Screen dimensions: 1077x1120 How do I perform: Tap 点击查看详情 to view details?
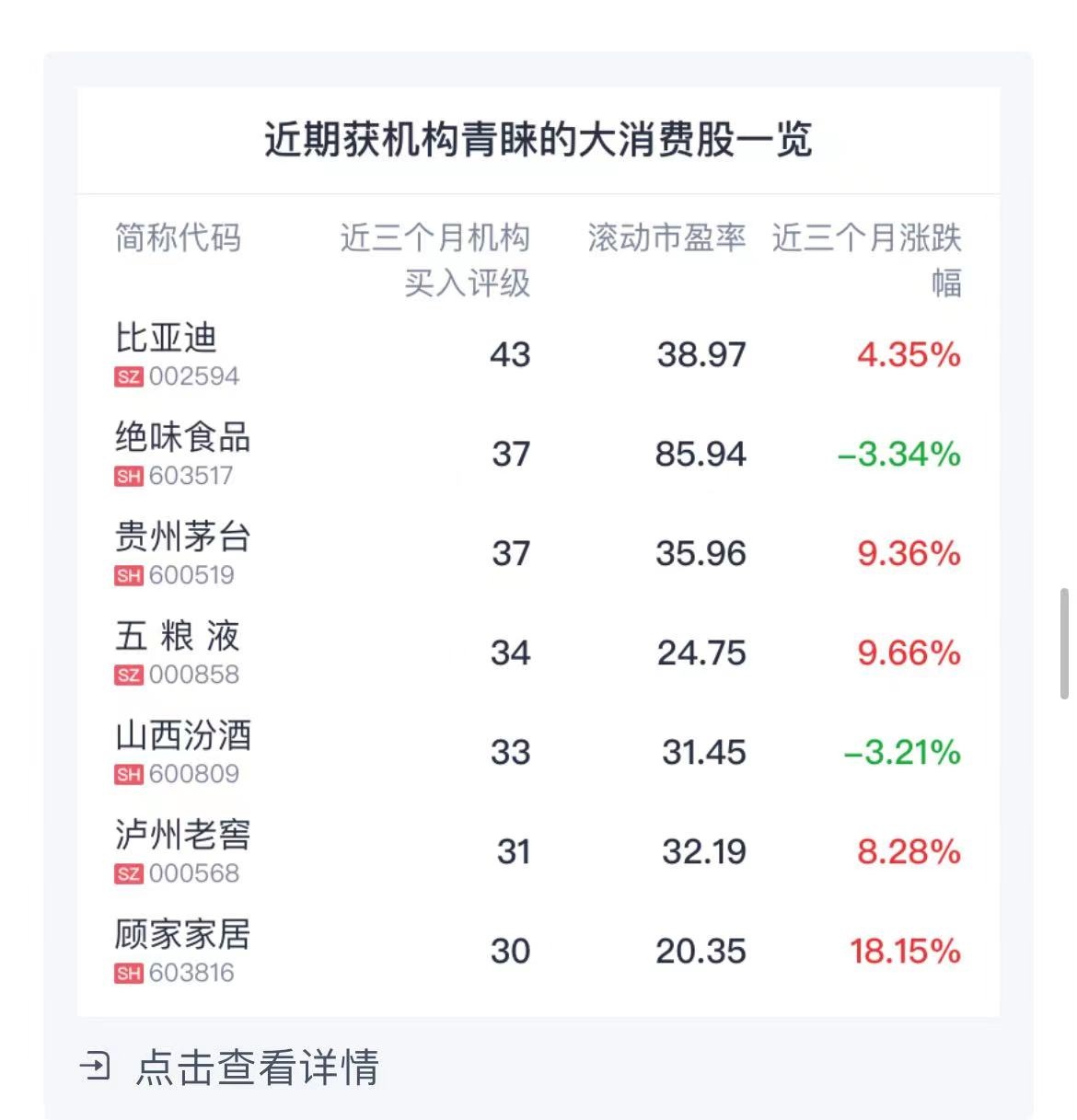257,1068
